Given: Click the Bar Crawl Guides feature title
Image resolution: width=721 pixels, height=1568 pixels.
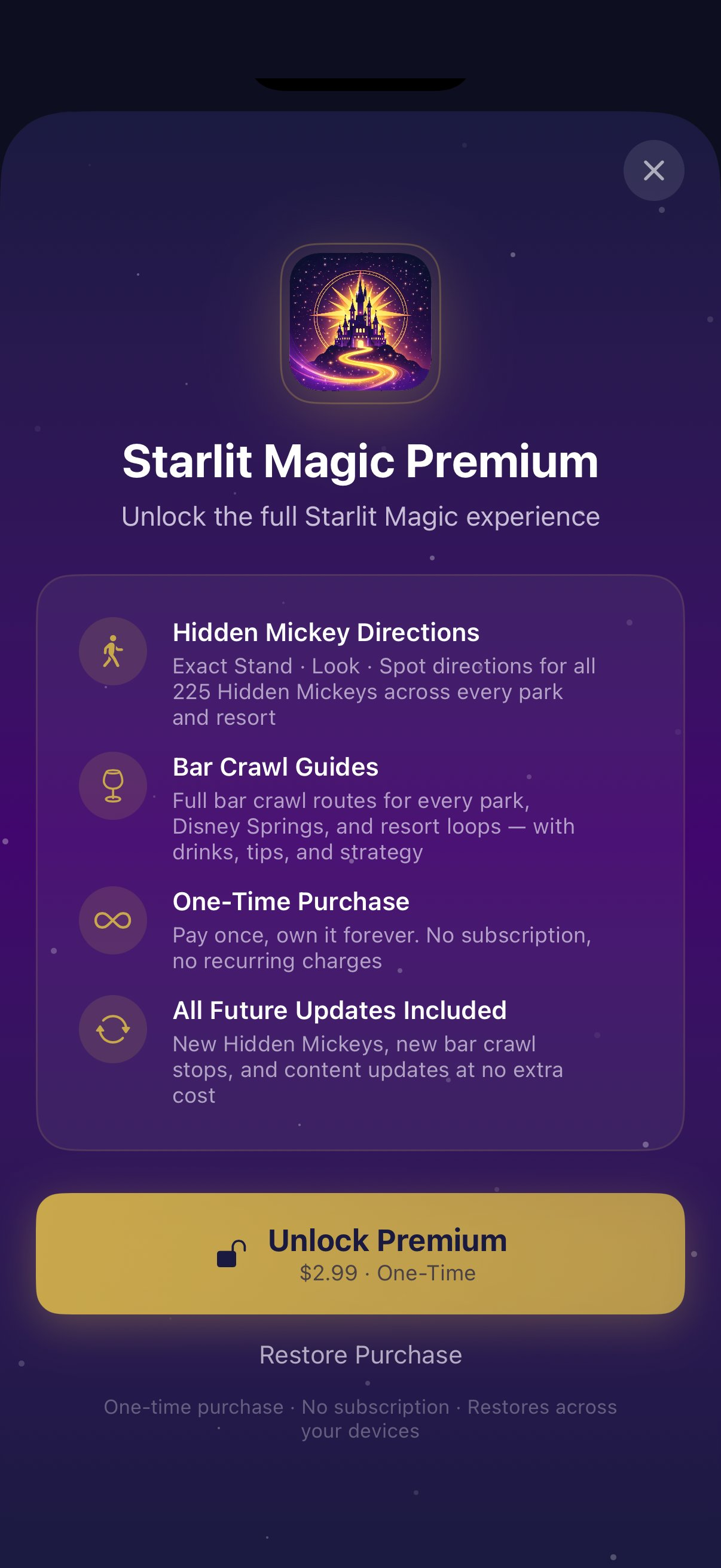Looking at the screenshot, I should pos(275,768).
